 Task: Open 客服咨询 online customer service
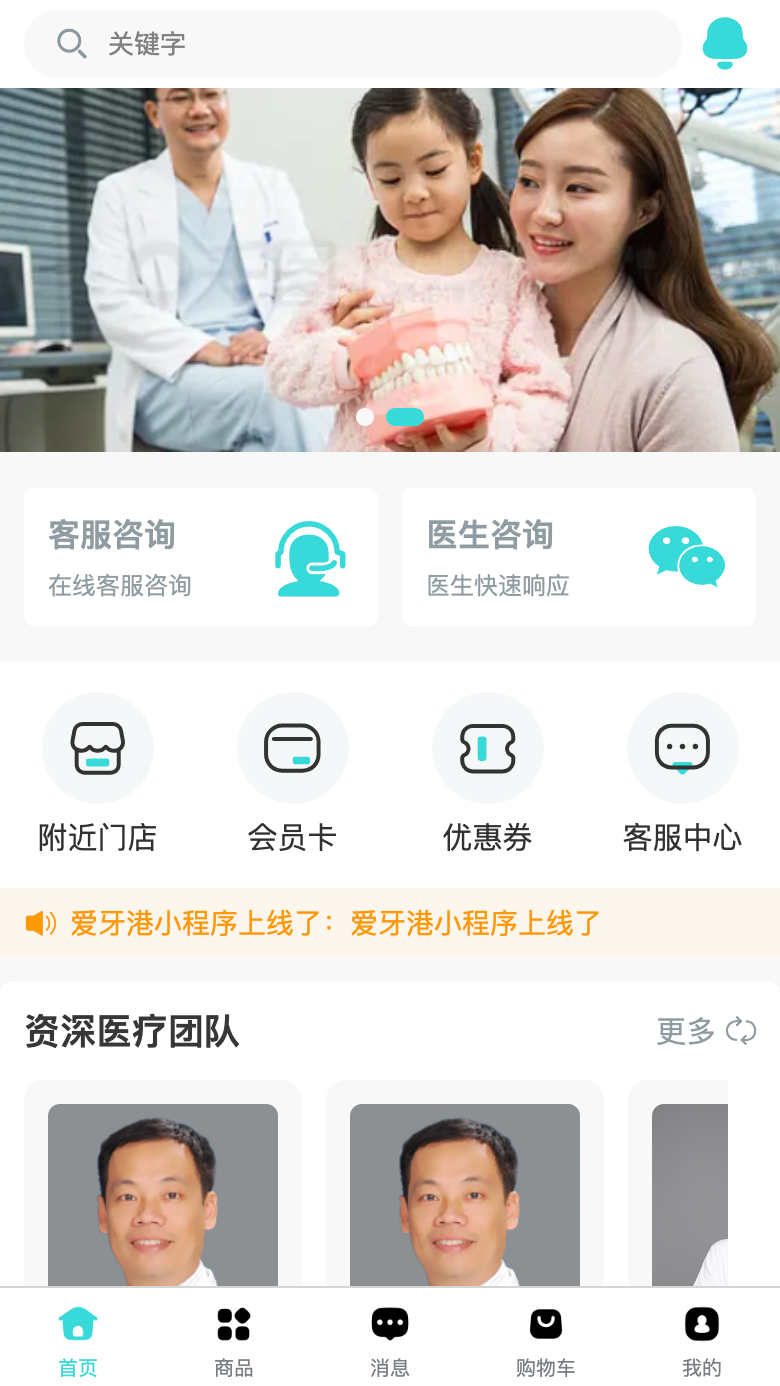click(x=201, y=557)
